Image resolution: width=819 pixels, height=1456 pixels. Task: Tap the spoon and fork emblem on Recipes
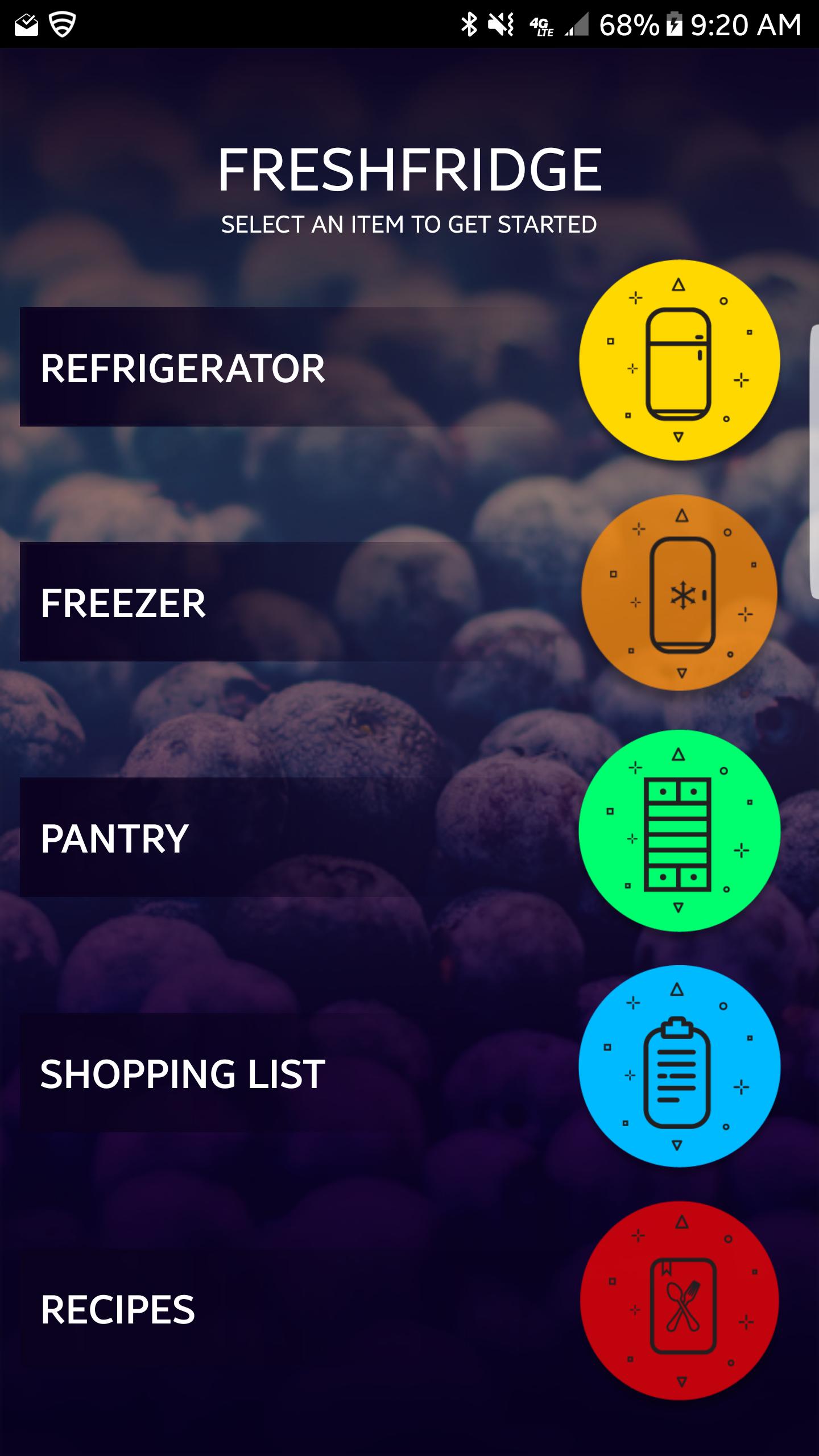(x=681, y=1305)
